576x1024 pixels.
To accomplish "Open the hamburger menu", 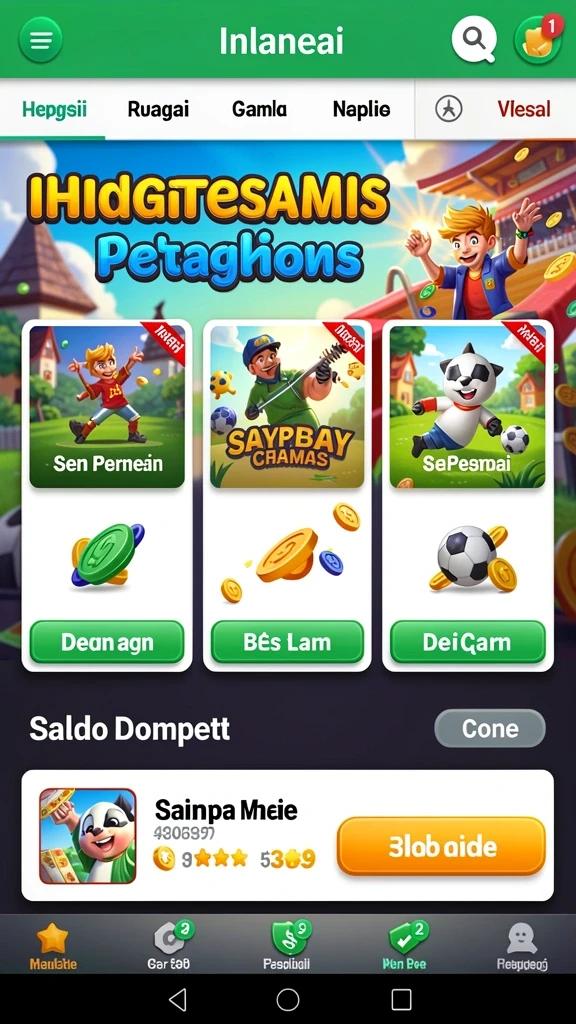I will (x=40, y=40).
